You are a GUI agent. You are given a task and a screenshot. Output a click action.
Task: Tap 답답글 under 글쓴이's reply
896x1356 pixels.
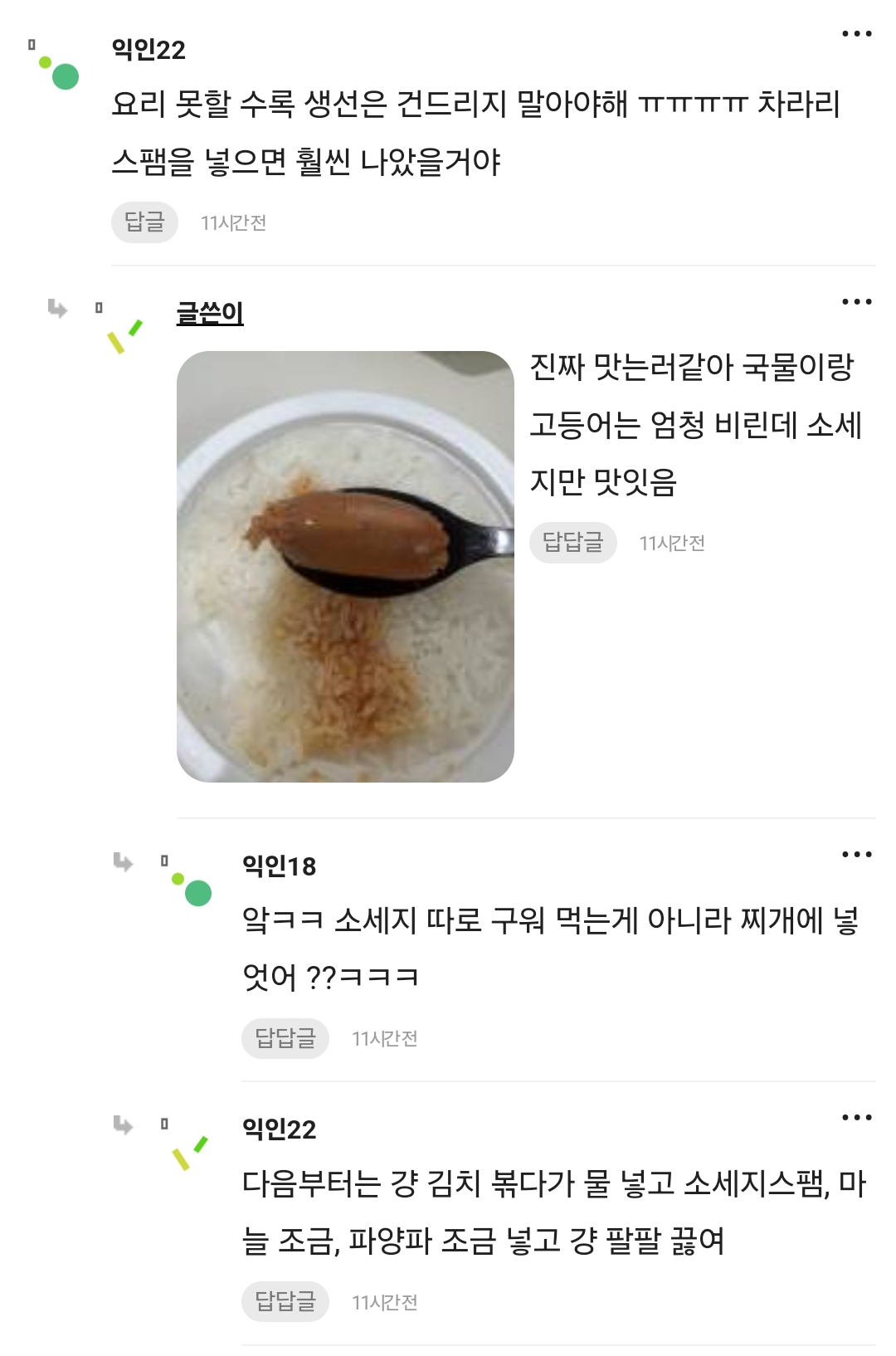tap(572, 543)
